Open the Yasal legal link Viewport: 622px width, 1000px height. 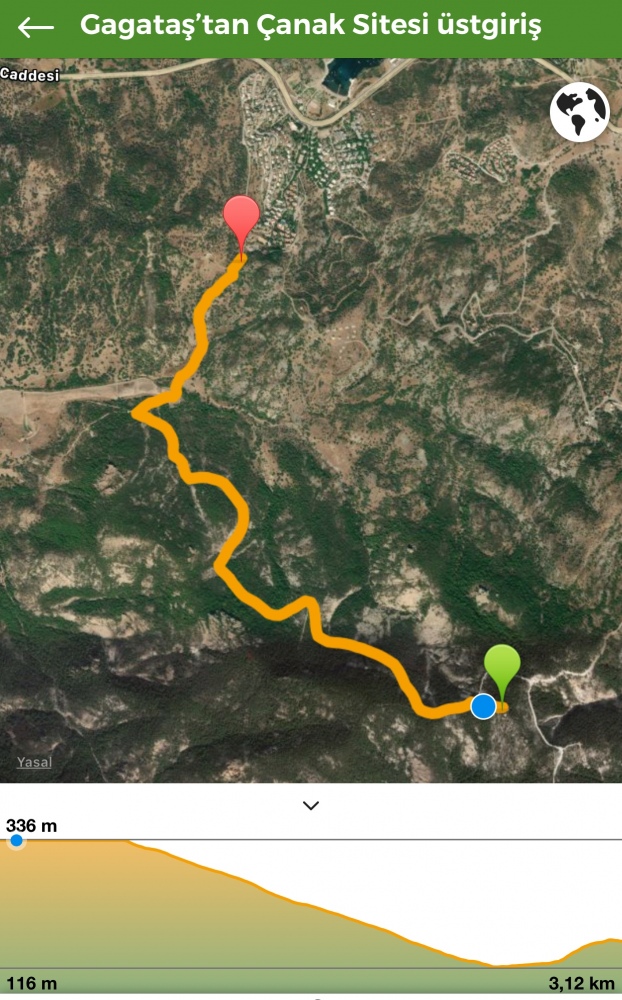coord(34,762)
